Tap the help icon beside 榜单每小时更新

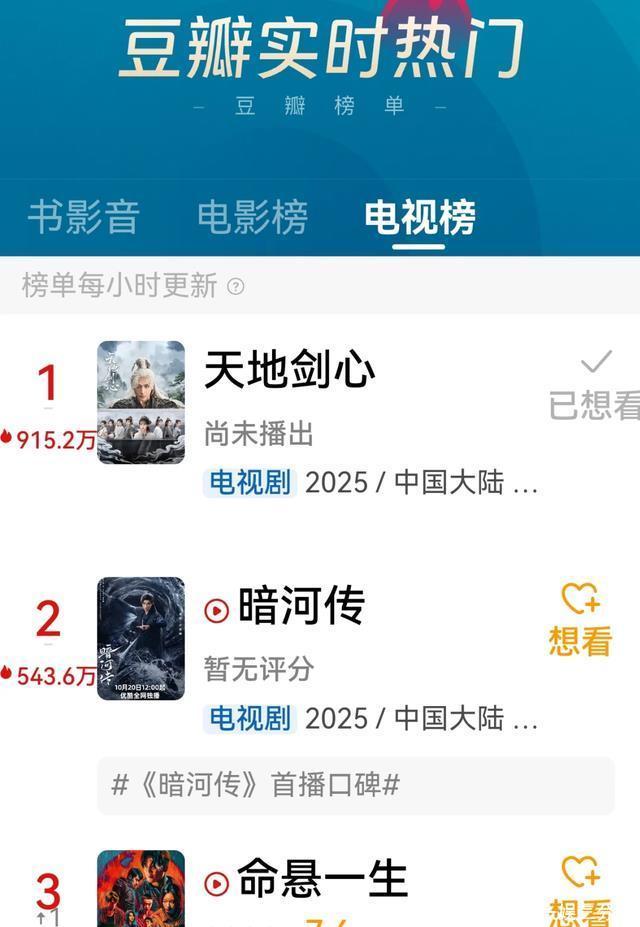click(x=236, y=287)
